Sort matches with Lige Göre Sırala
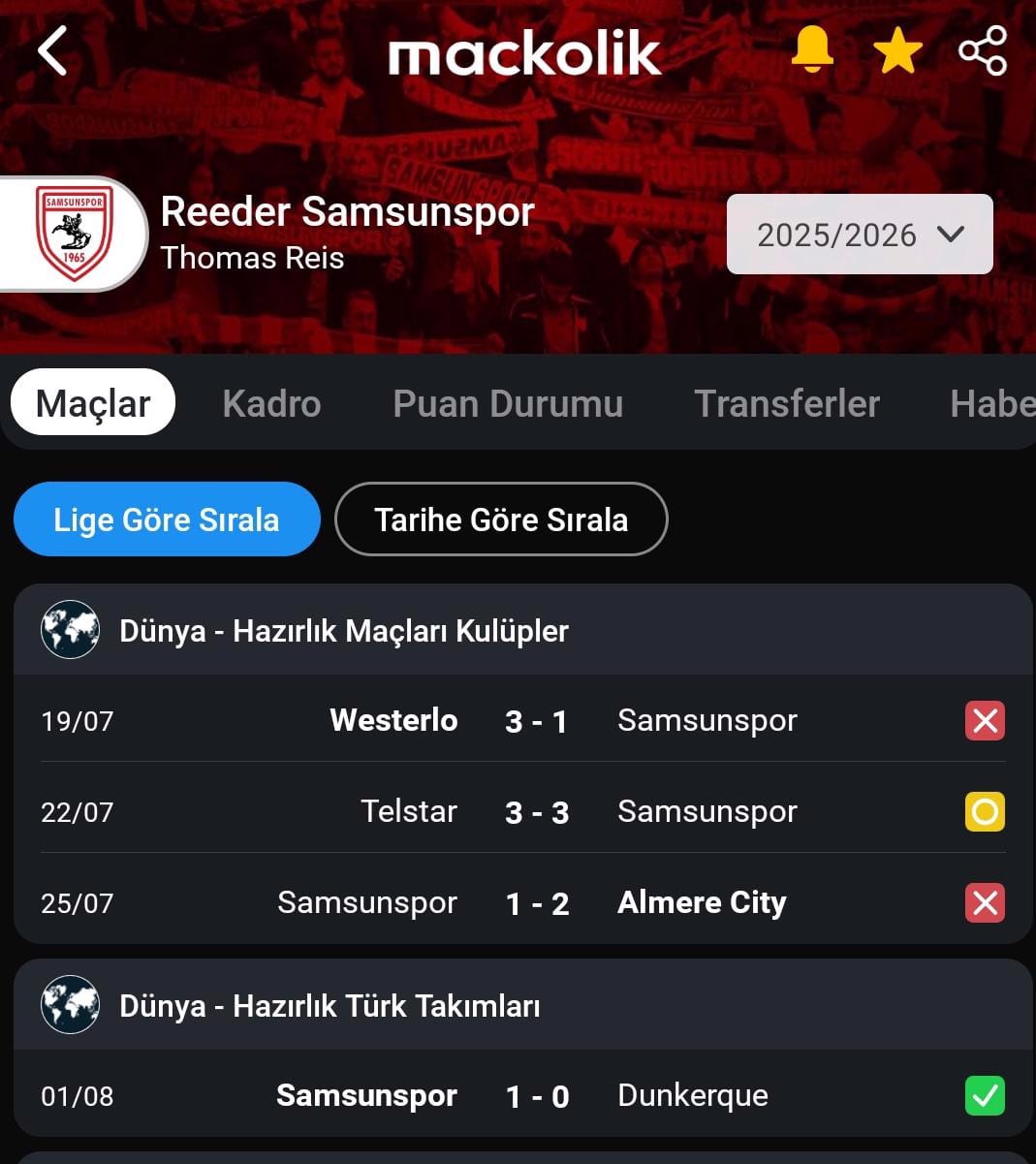This screenshot has height=1164, width=1036. coord(167,519)
